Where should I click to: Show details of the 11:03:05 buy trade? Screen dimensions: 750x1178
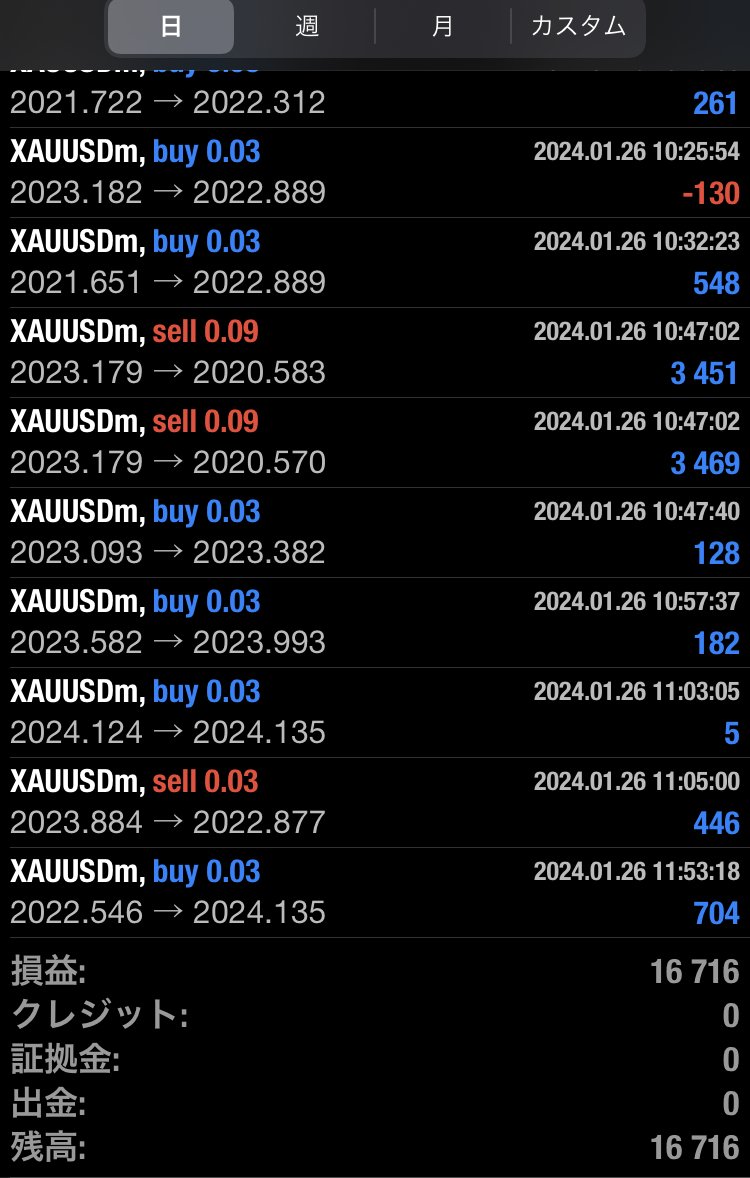tap(375, 712)
